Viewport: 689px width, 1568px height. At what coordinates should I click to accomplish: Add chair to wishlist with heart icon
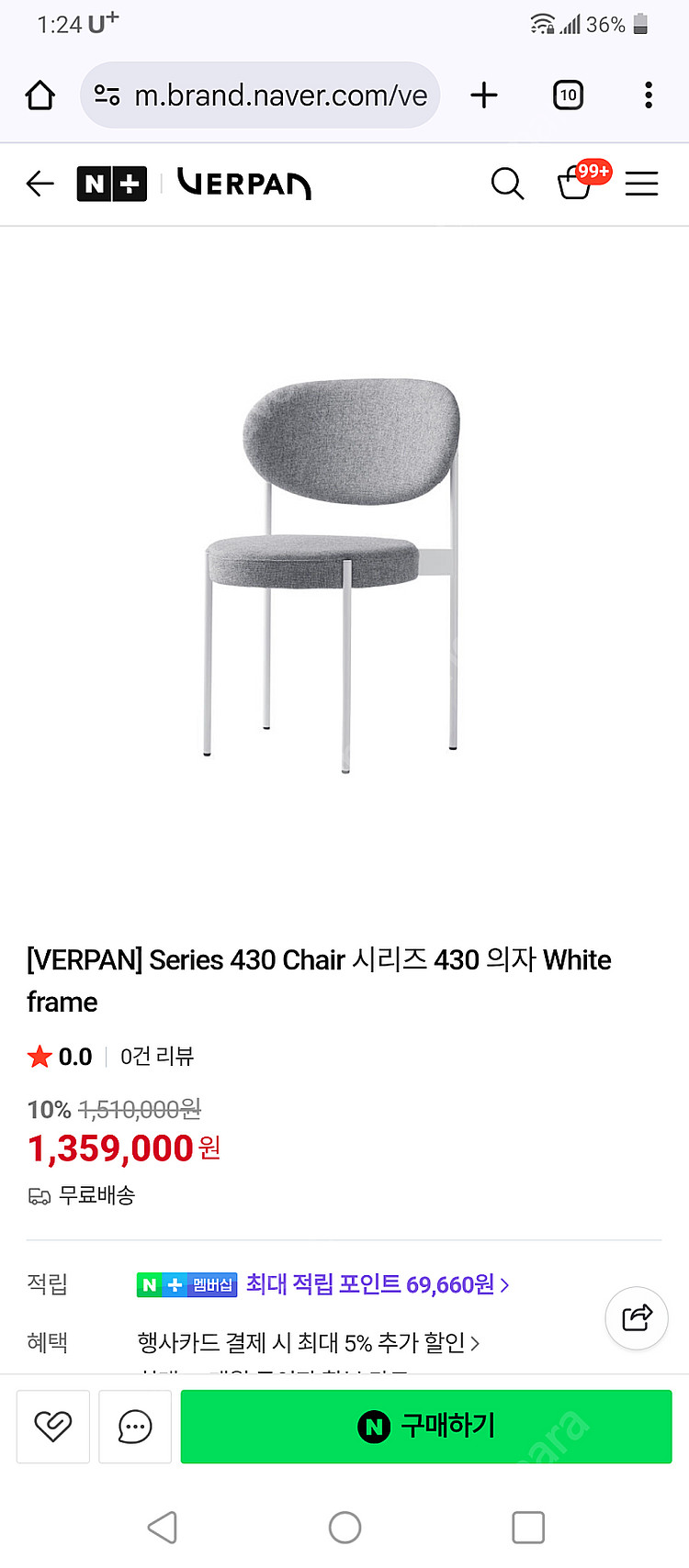click(52, 1427)
